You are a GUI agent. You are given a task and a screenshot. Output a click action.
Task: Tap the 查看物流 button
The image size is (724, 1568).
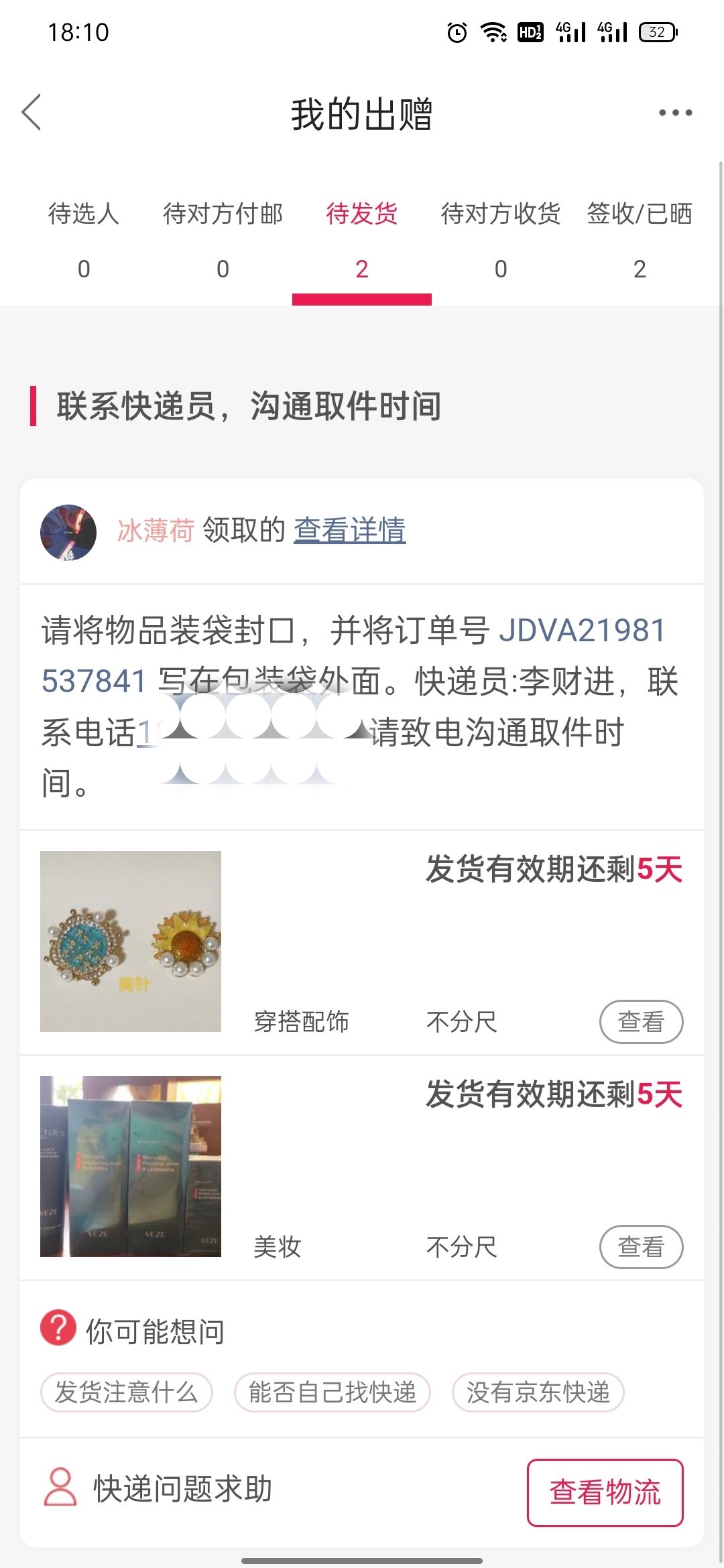605,1493
